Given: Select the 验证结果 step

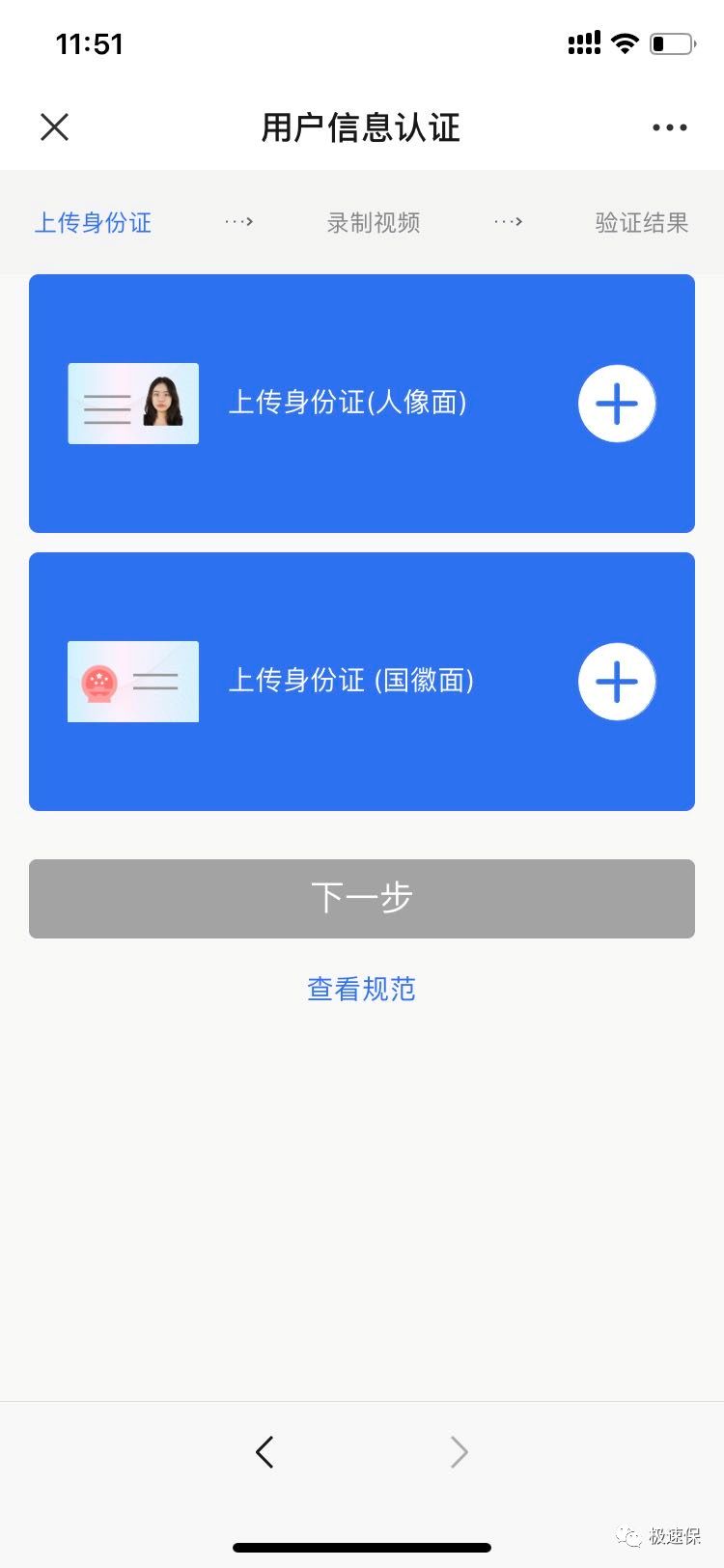Looking at the screenshot, I should [x=641, y=222].
